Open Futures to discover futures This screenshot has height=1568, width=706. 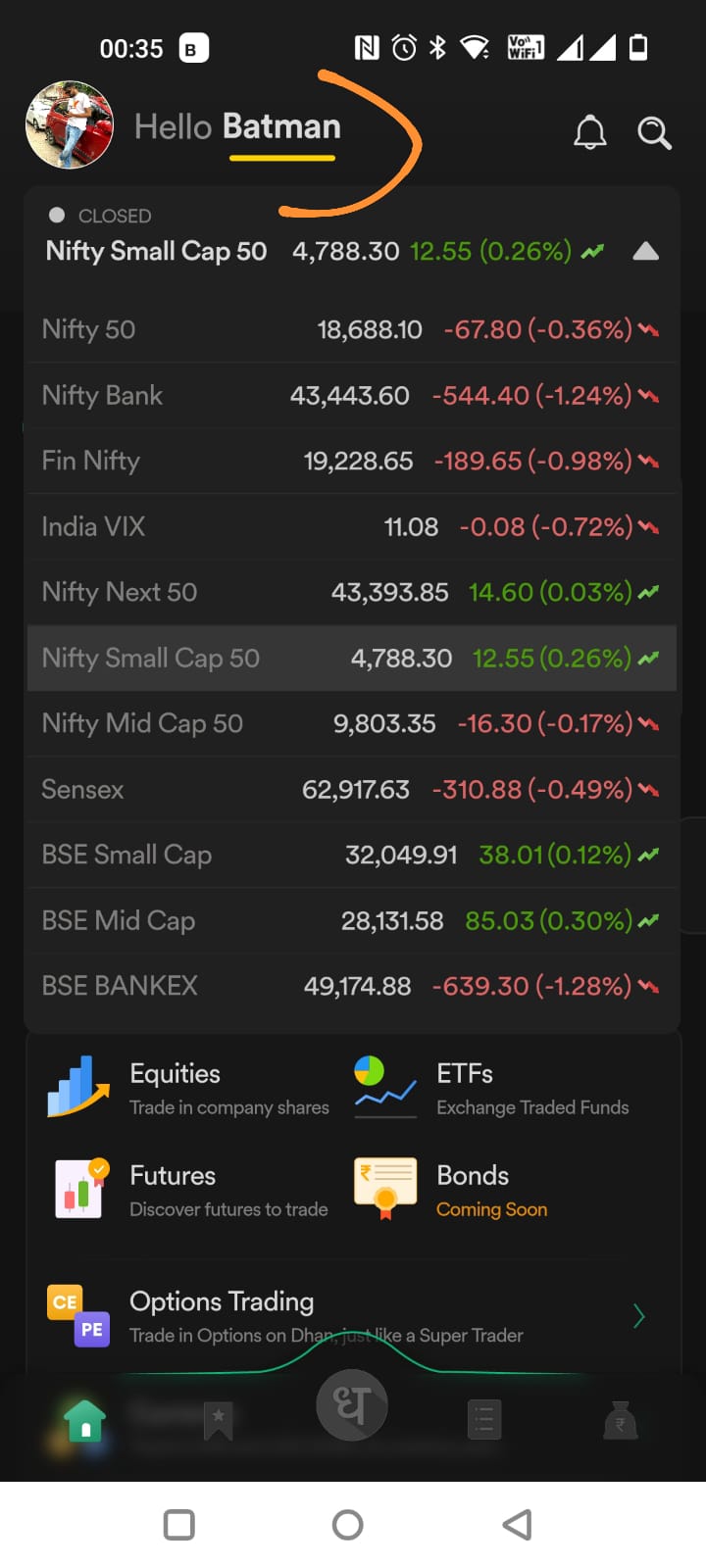[188, 1190]
